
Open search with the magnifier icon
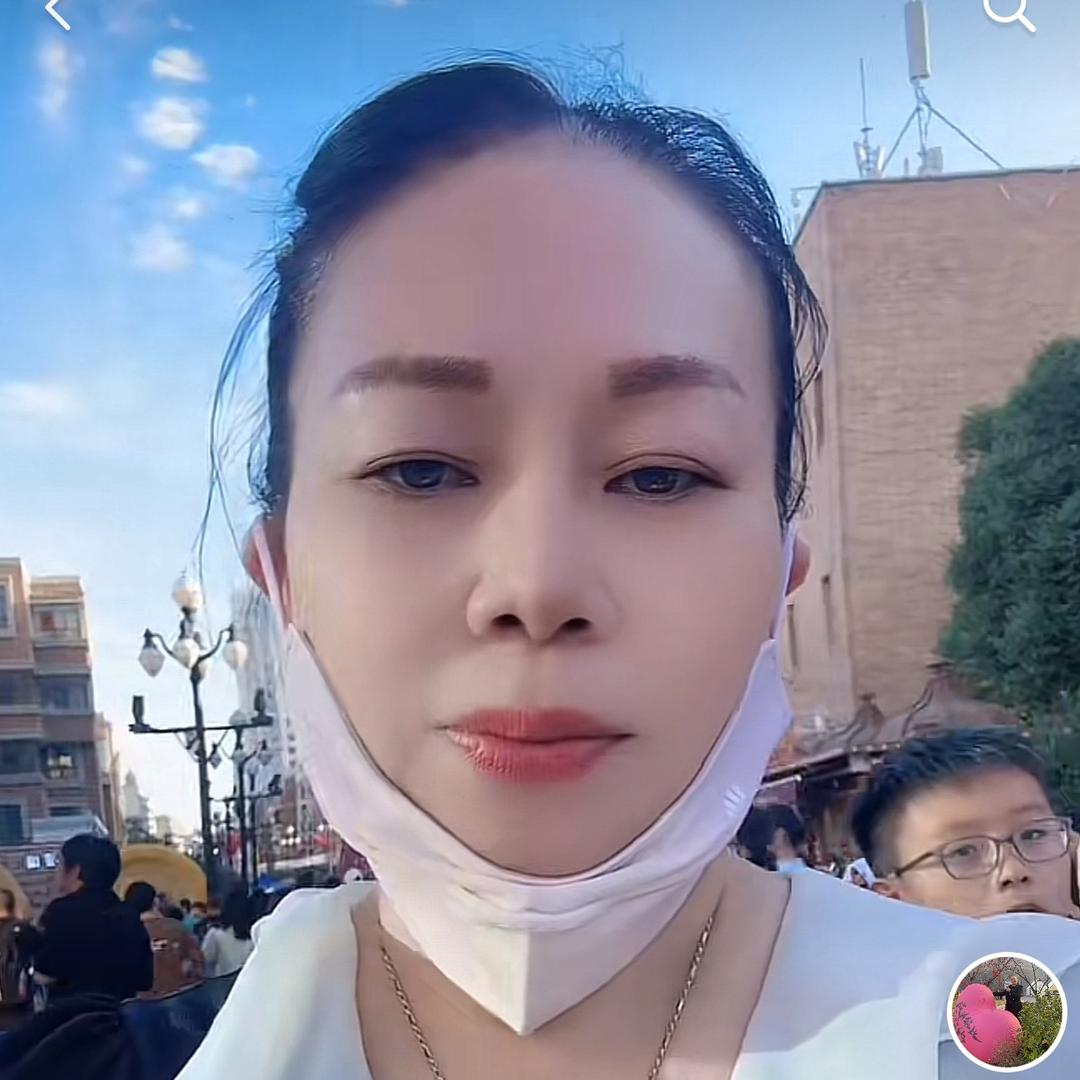(1009, 14)
